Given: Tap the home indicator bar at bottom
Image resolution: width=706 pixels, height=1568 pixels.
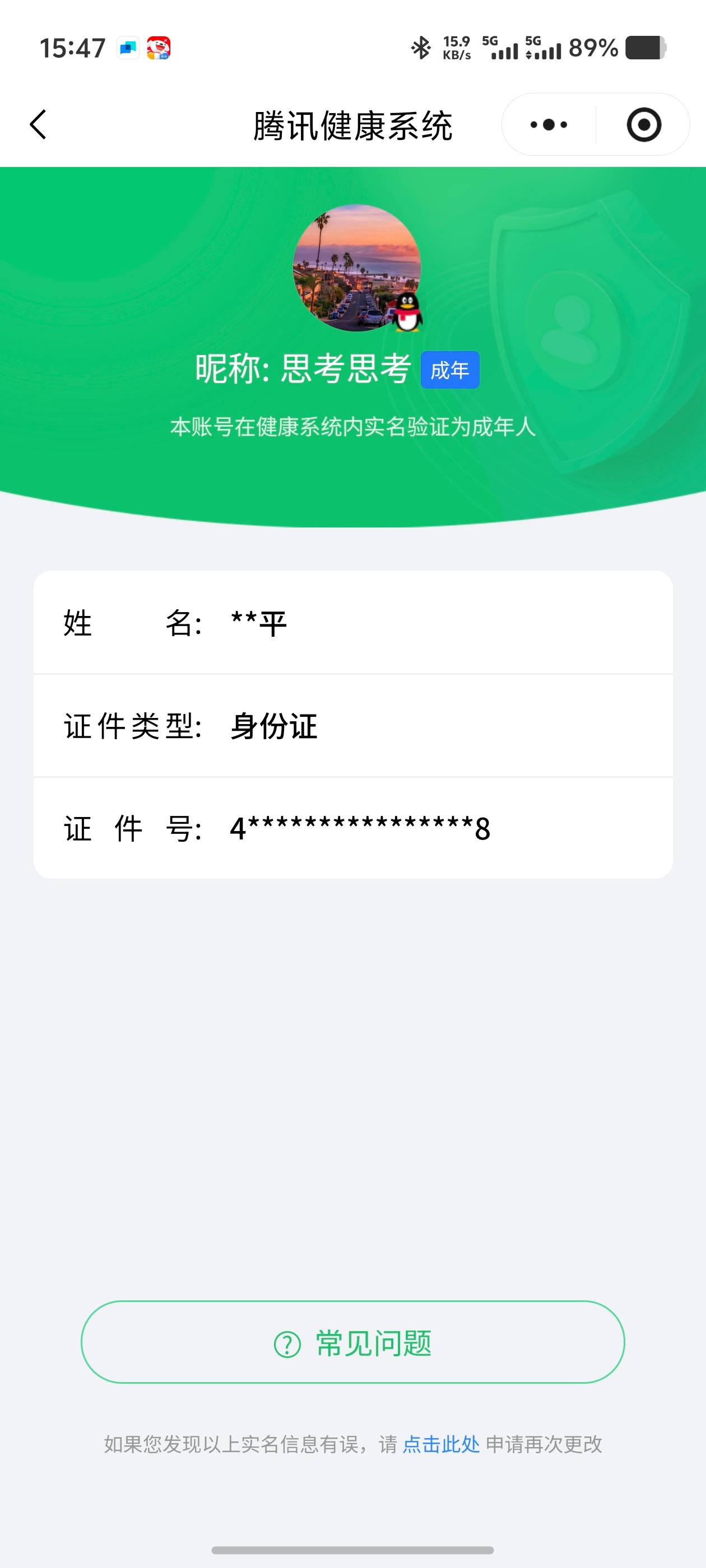Looking at the screenshot, I should 354,1548.
